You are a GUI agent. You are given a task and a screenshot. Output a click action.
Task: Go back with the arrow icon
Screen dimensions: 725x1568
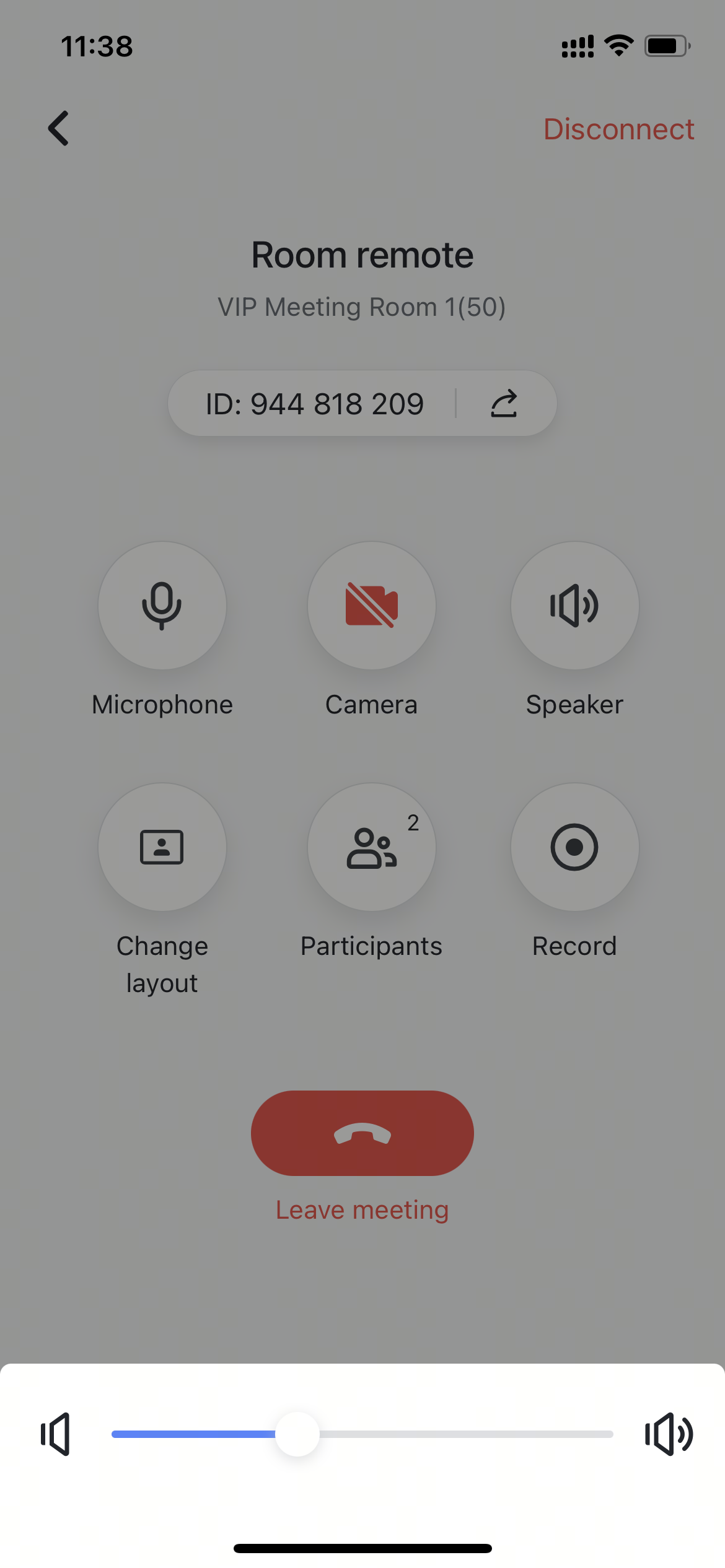point(59,129)
